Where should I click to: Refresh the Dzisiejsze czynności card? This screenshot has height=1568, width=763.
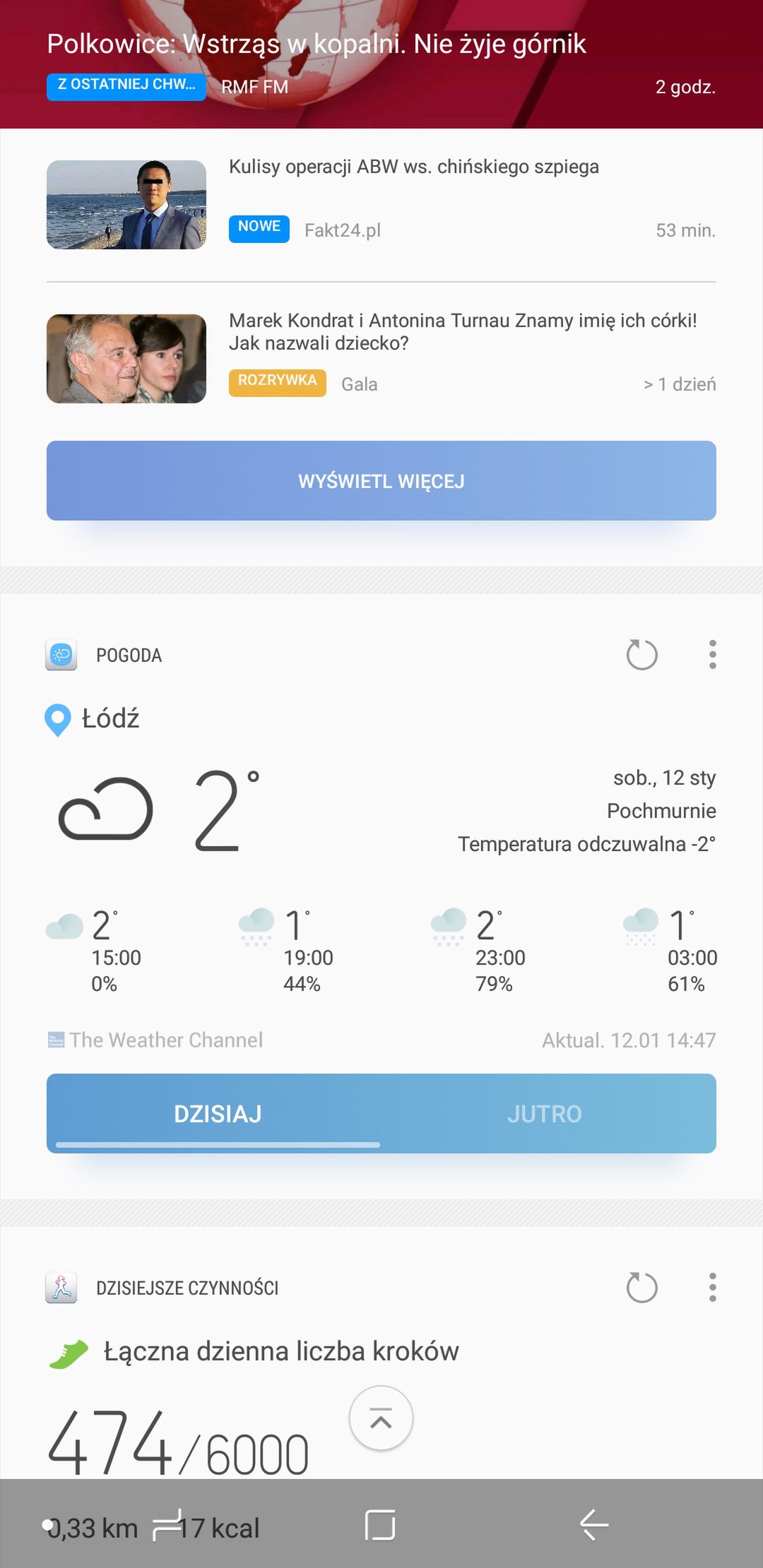(x=641, y=1288)
